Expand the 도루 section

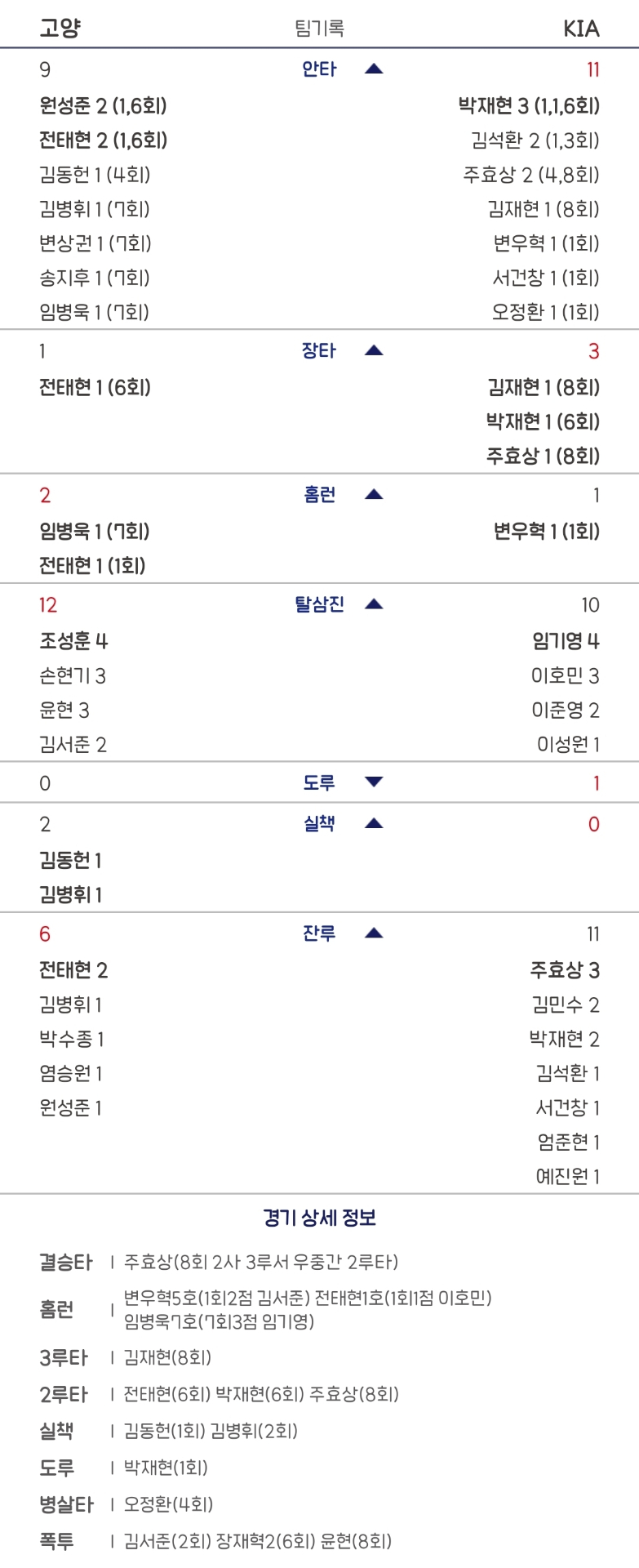(374, 782)
